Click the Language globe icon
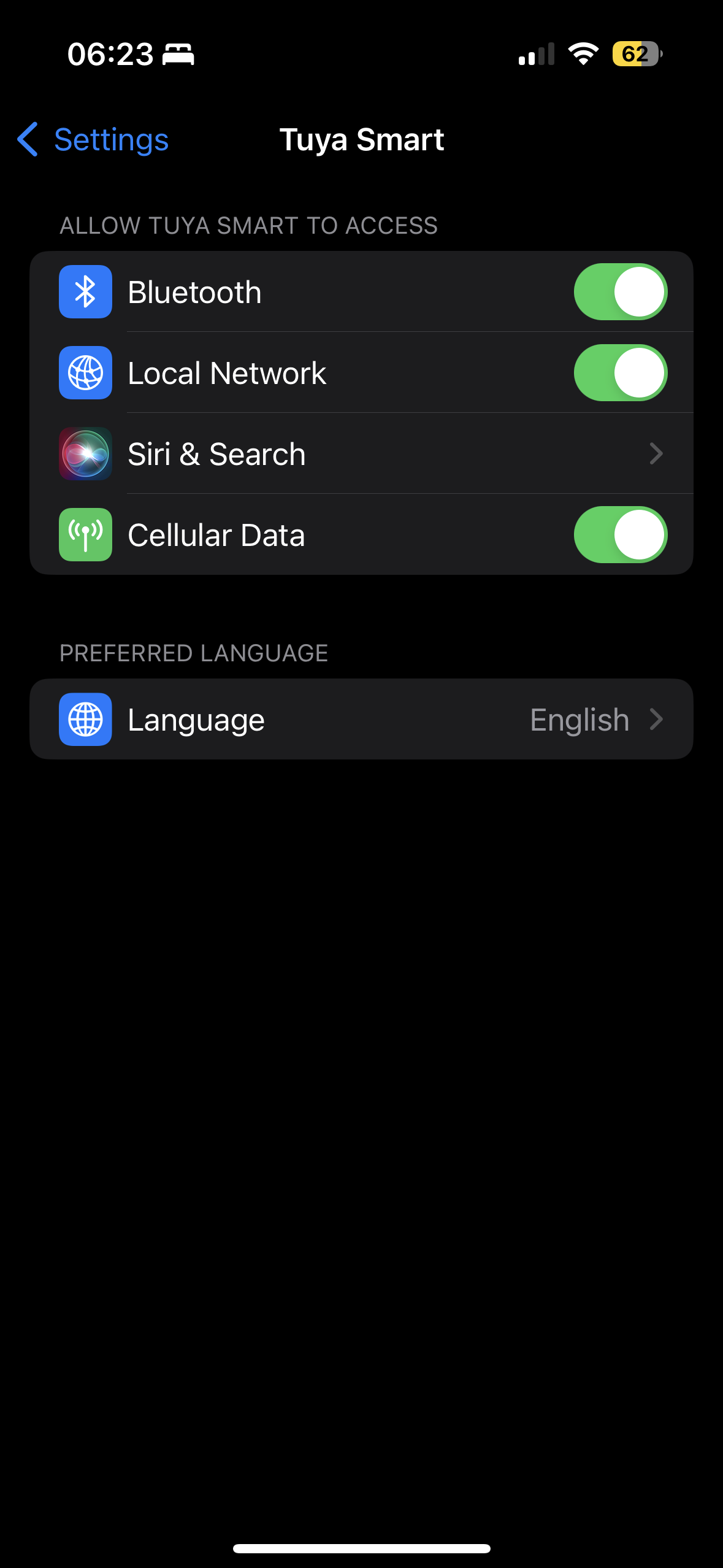Image resolution: width=723 pixels, height=1568 pixels. pyautogui.click(x=85, y=719)
